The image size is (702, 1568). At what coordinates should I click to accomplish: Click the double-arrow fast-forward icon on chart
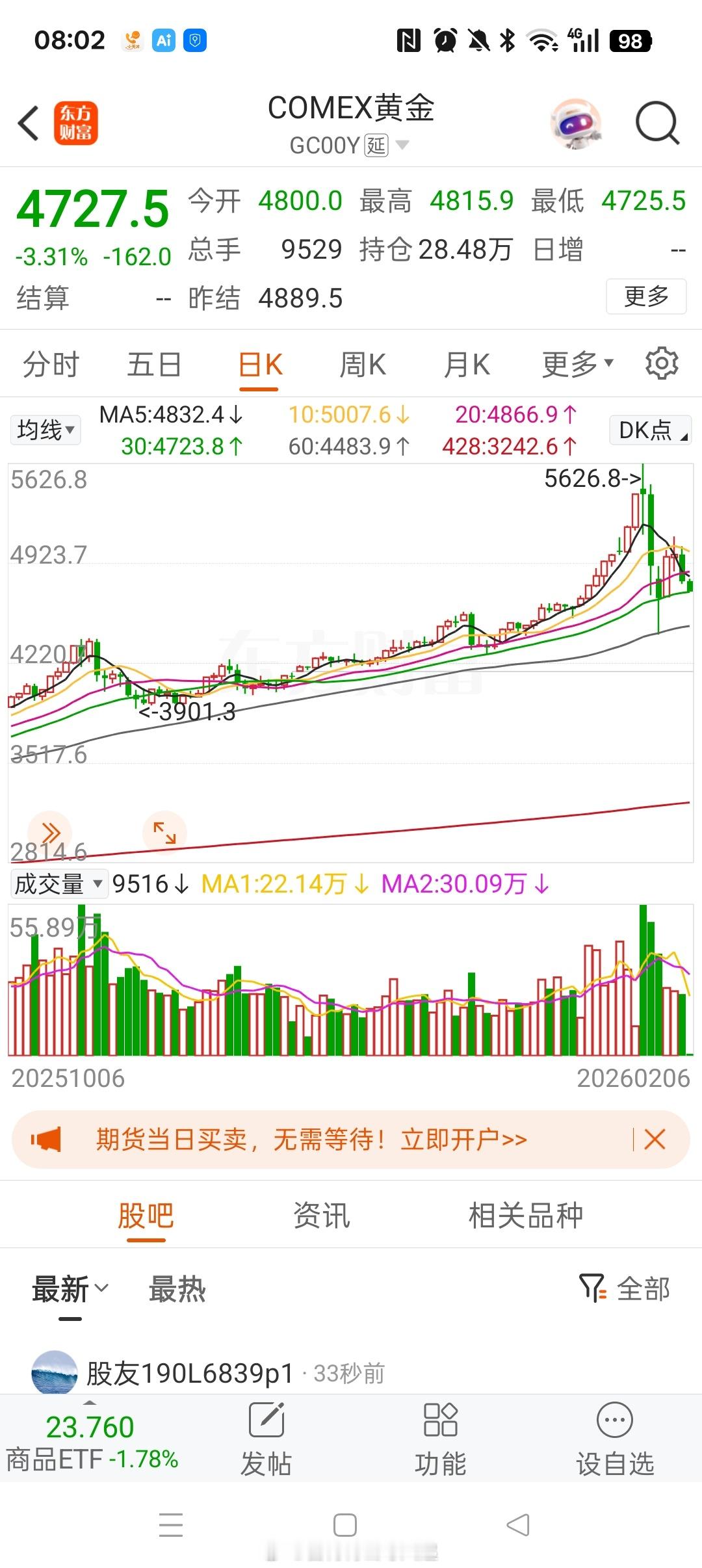tap(52, 833)
